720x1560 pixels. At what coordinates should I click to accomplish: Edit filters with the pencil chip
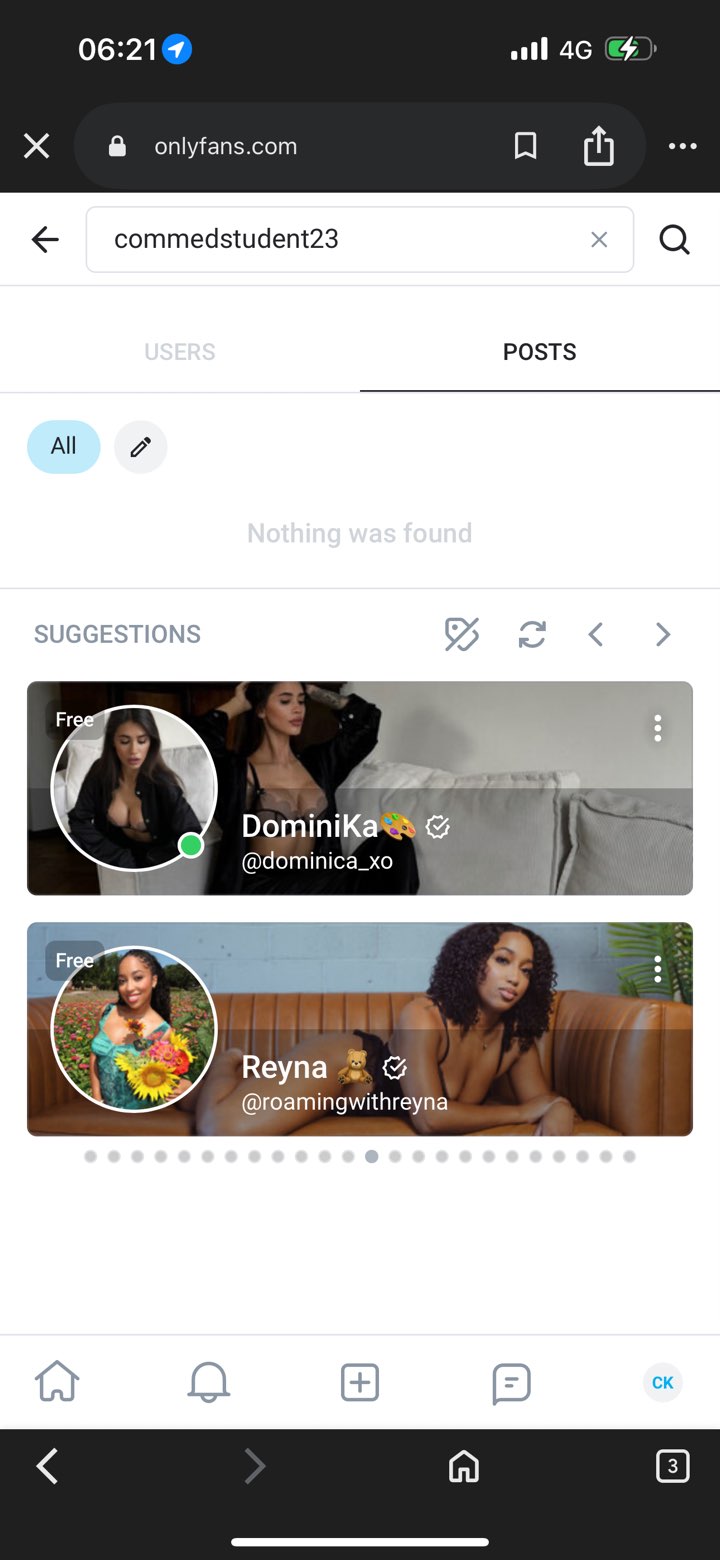tap(141, 446)
